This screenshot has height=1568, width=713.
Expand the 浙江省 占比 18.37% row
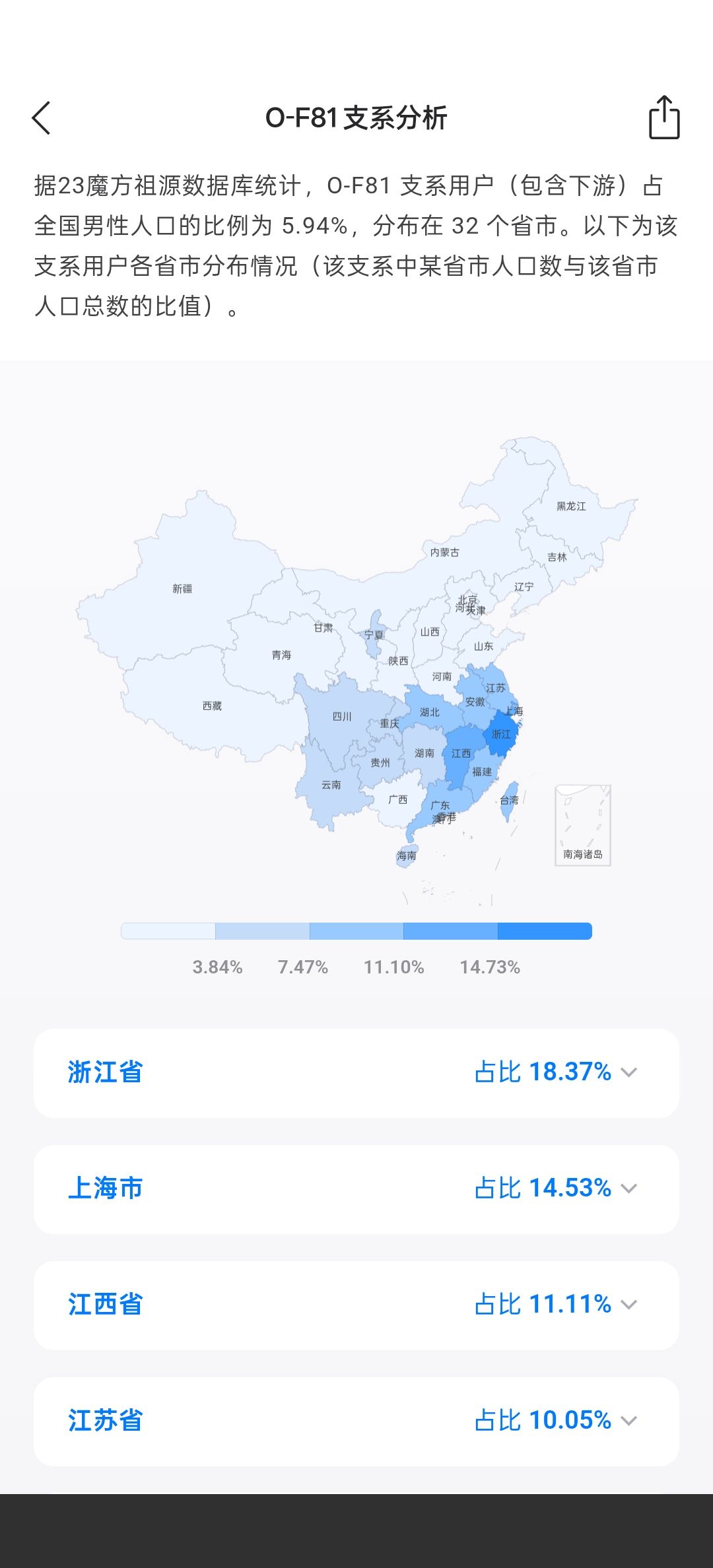tap(628, 1072)
